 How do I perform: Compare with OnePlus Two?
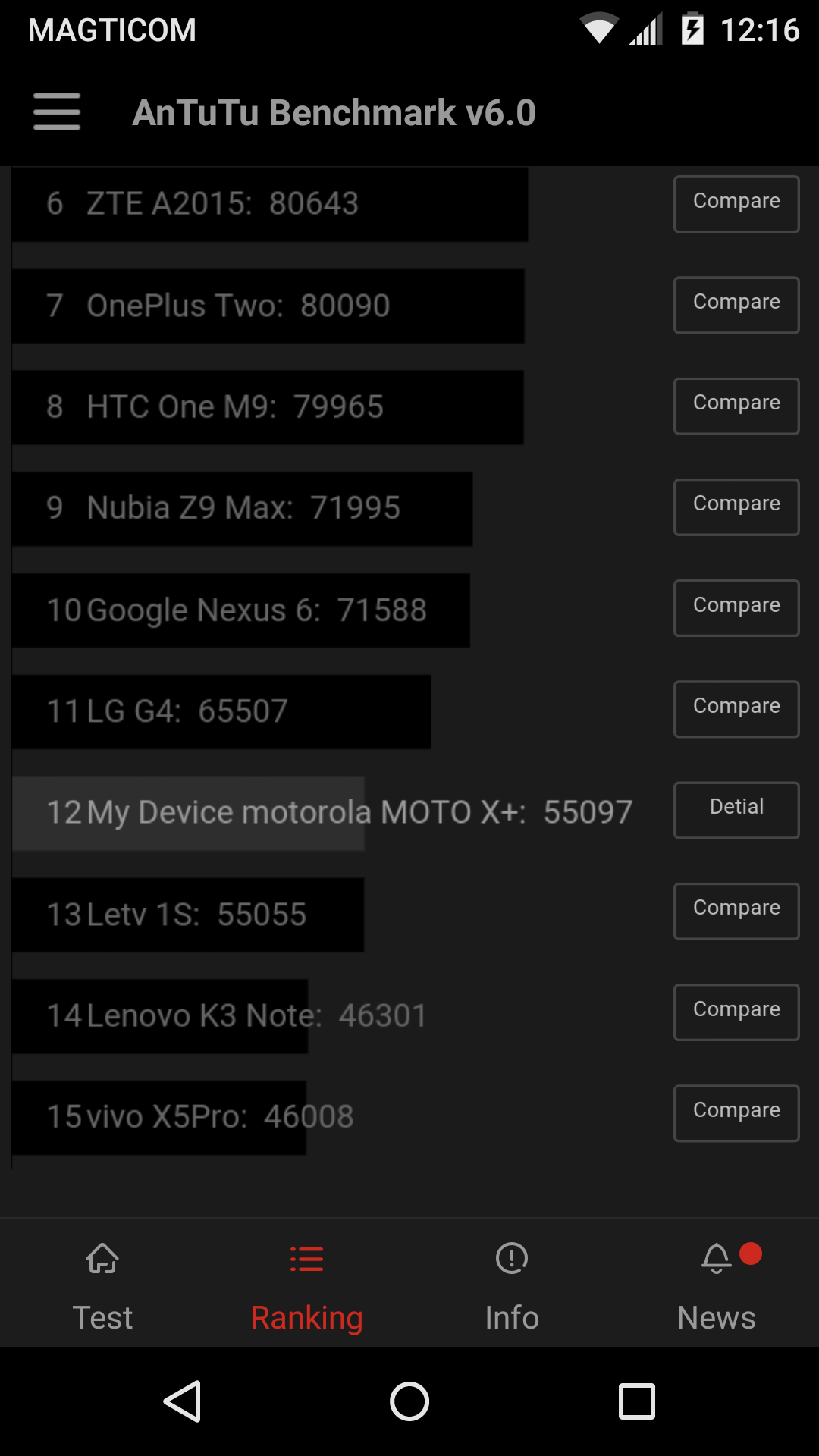[736, 304]
